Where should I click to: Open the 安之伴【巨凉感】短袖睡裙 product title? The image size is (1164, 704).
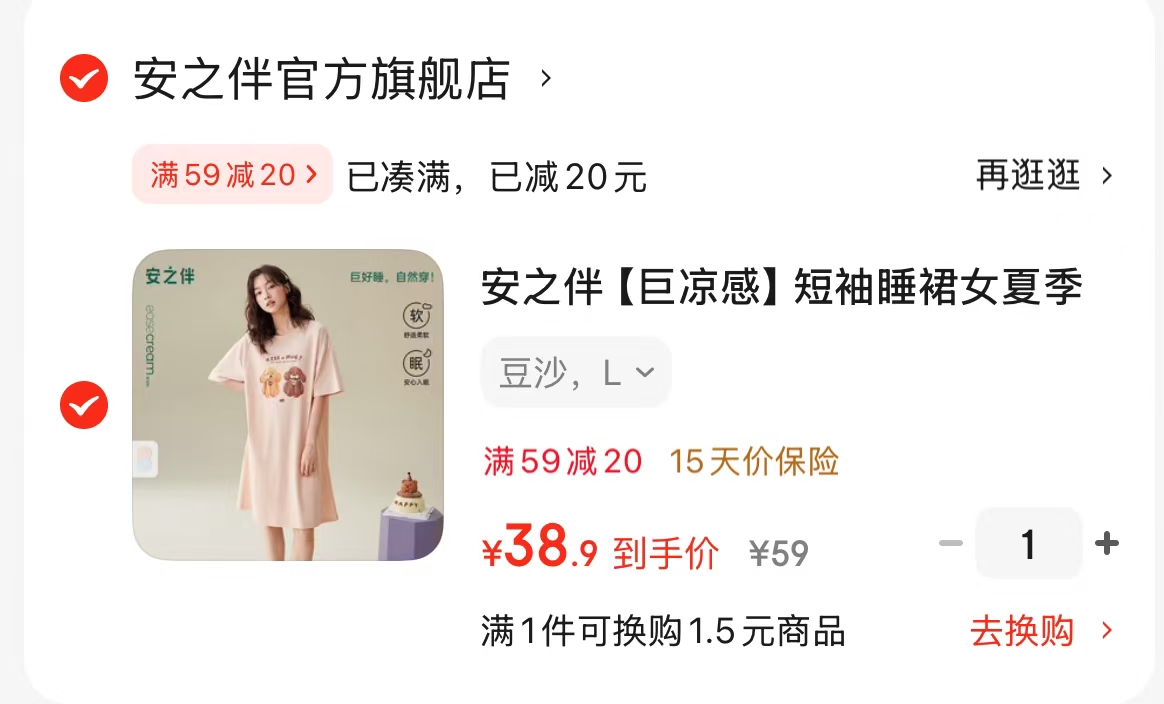pyautogui.click(x=780, y=289)
